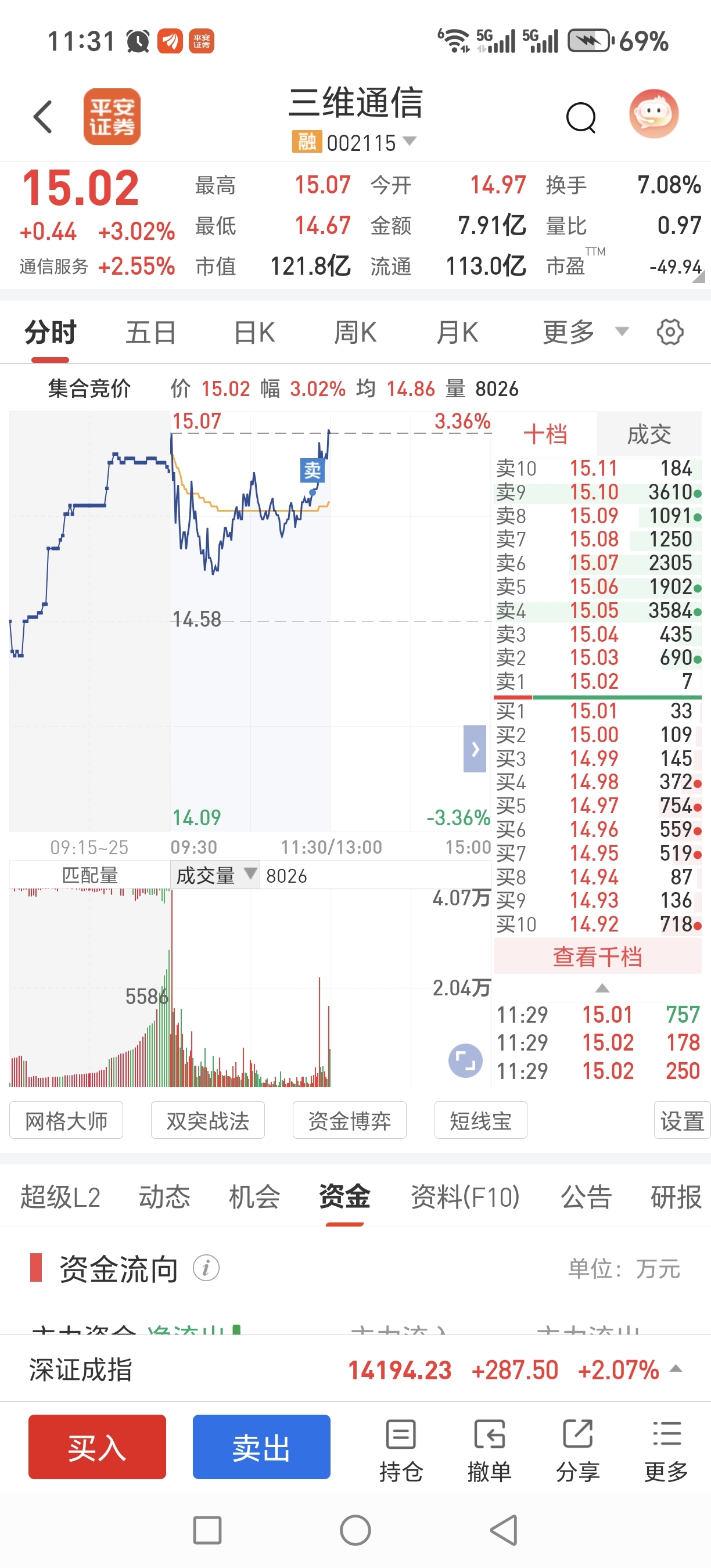Viewport: 711px width, 1568px height.
Task: Expand the 更多 chart period dropdown
Action: click(x=584, y=332)
